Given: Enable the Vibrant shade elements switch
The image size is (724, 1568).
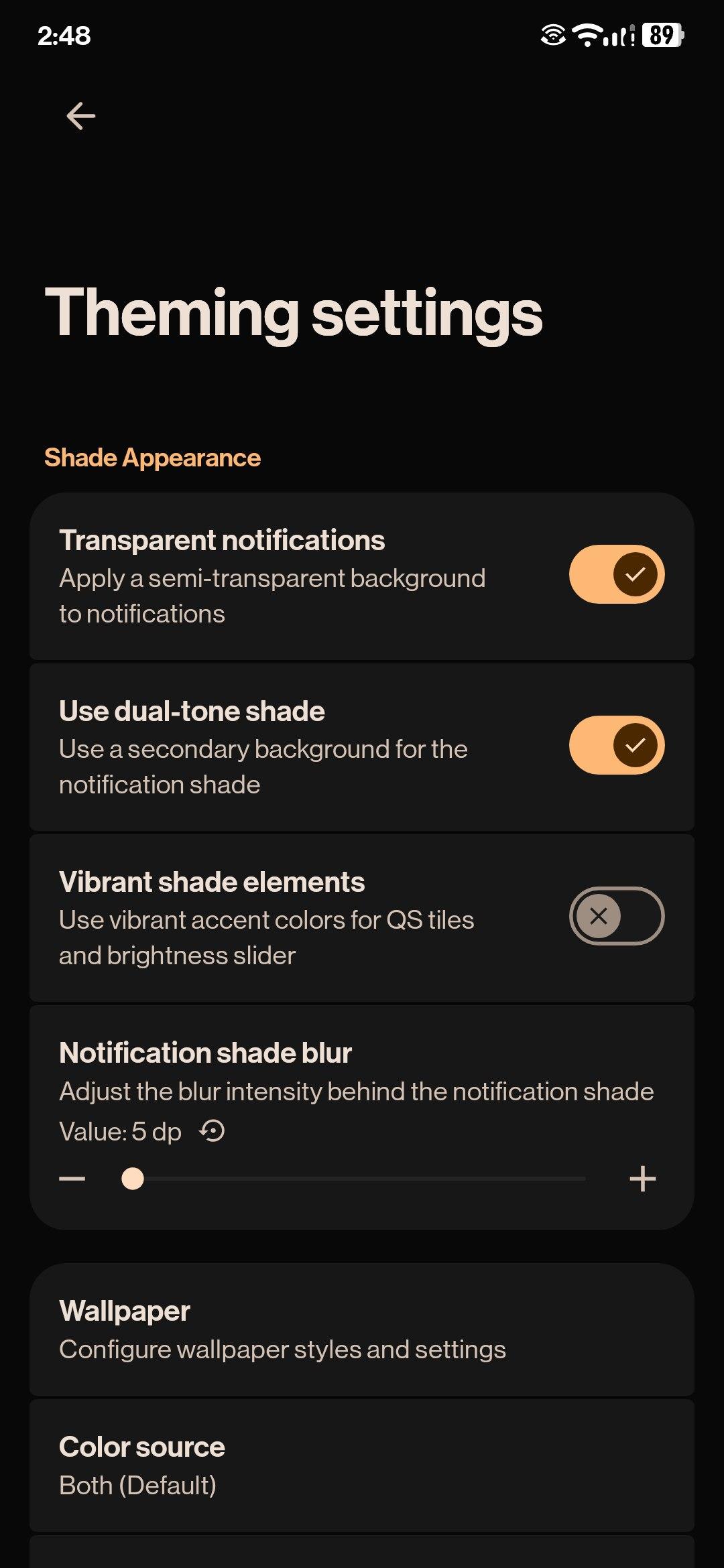Looking at the screenshot, I should click(x=616, y=916).
